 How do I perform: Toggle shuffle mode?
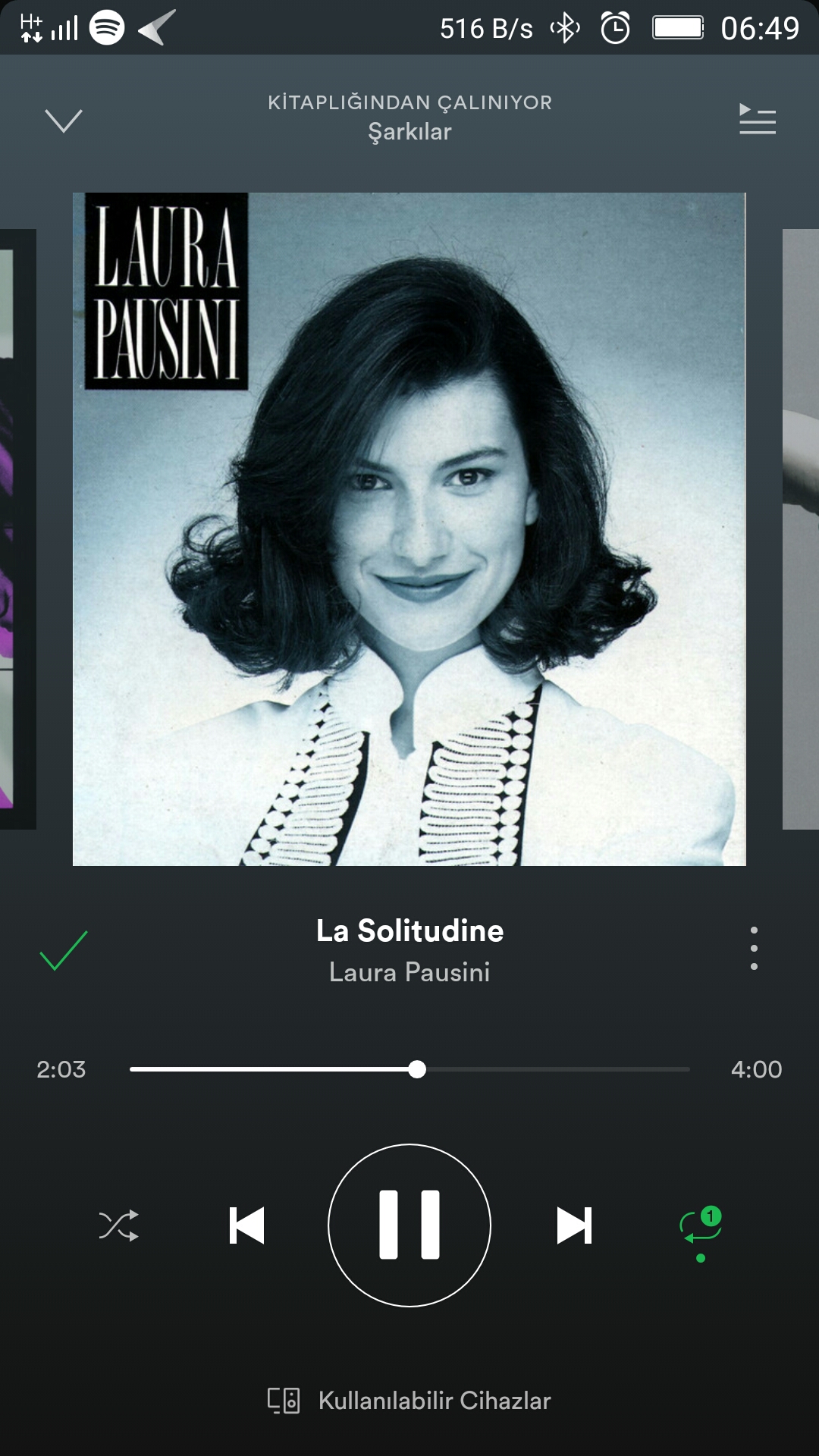point(119,1225)
